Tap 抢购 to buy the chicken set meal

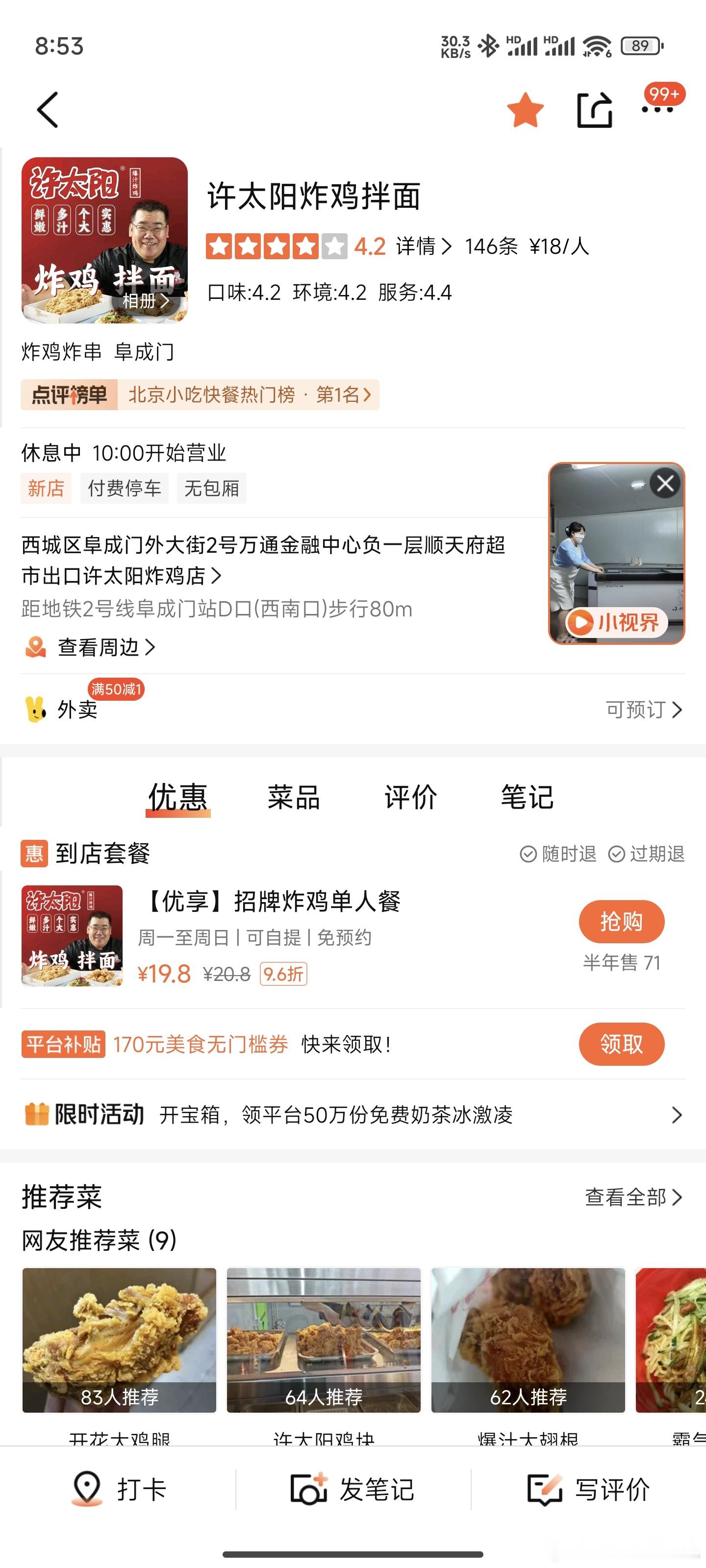click(x=621, y=922)
